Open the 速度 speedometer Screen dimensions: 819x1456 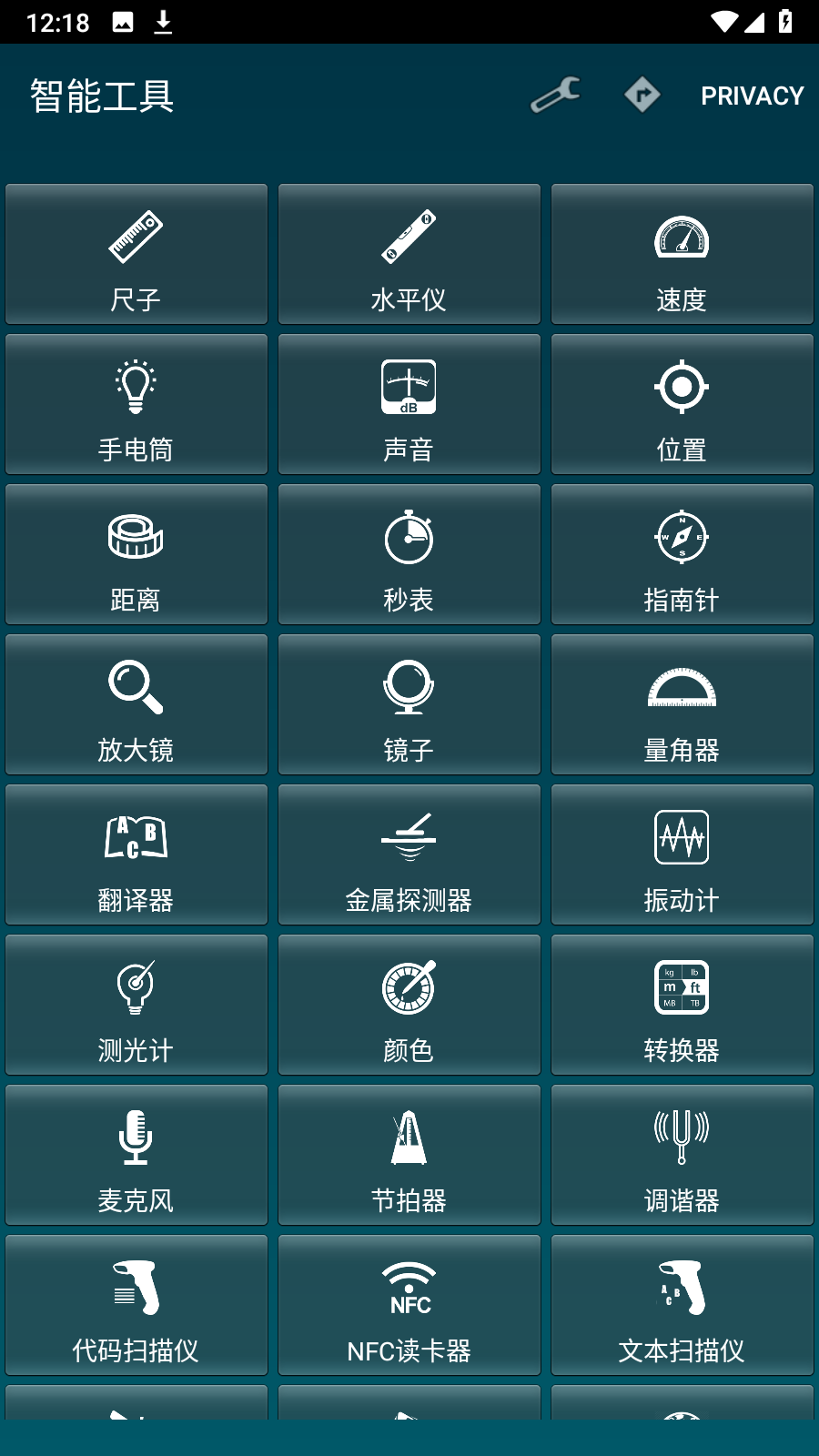(682, 255)
